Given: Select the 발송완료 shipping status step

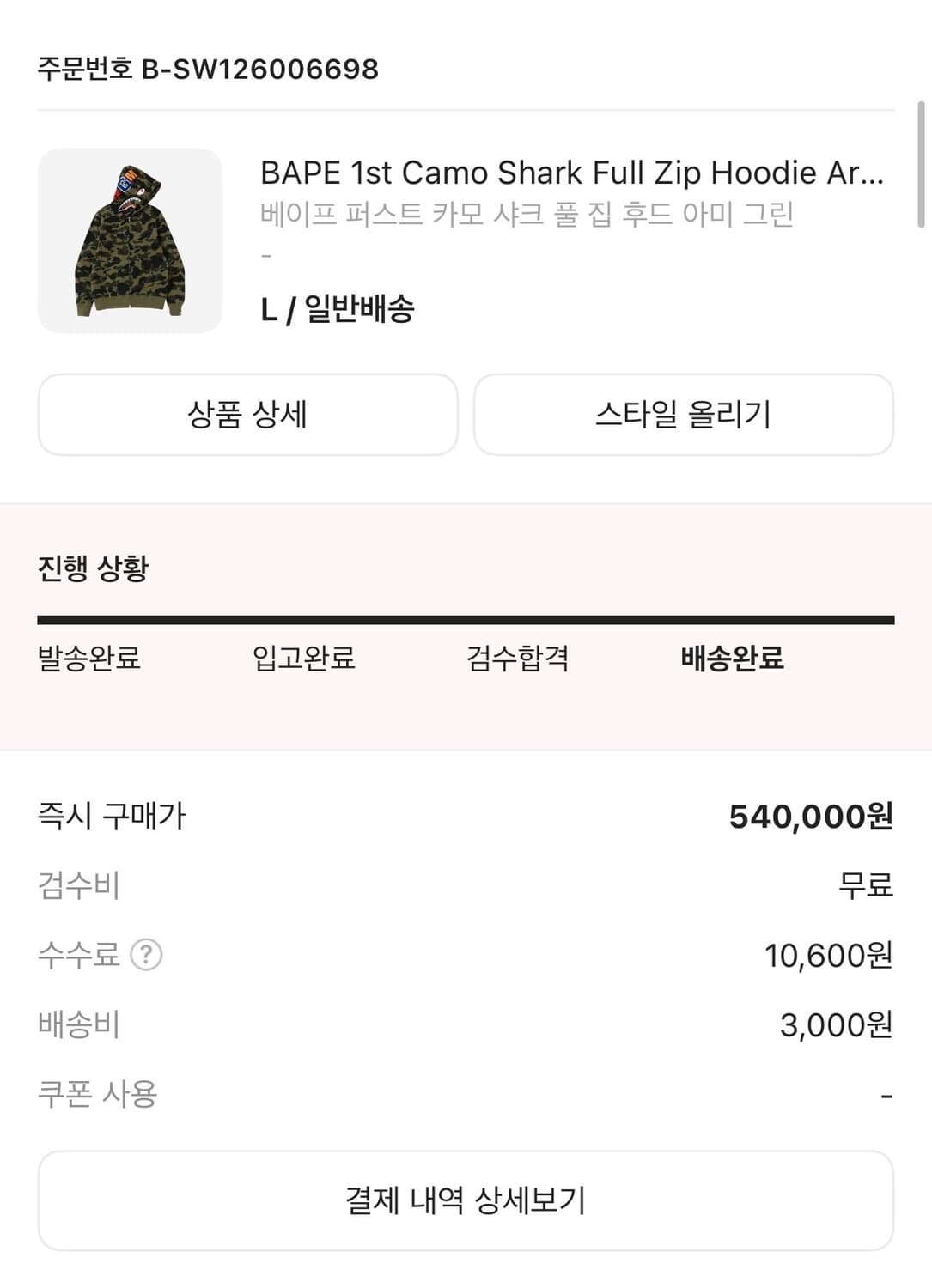Looking at the screenshot, I should [90, 659].
